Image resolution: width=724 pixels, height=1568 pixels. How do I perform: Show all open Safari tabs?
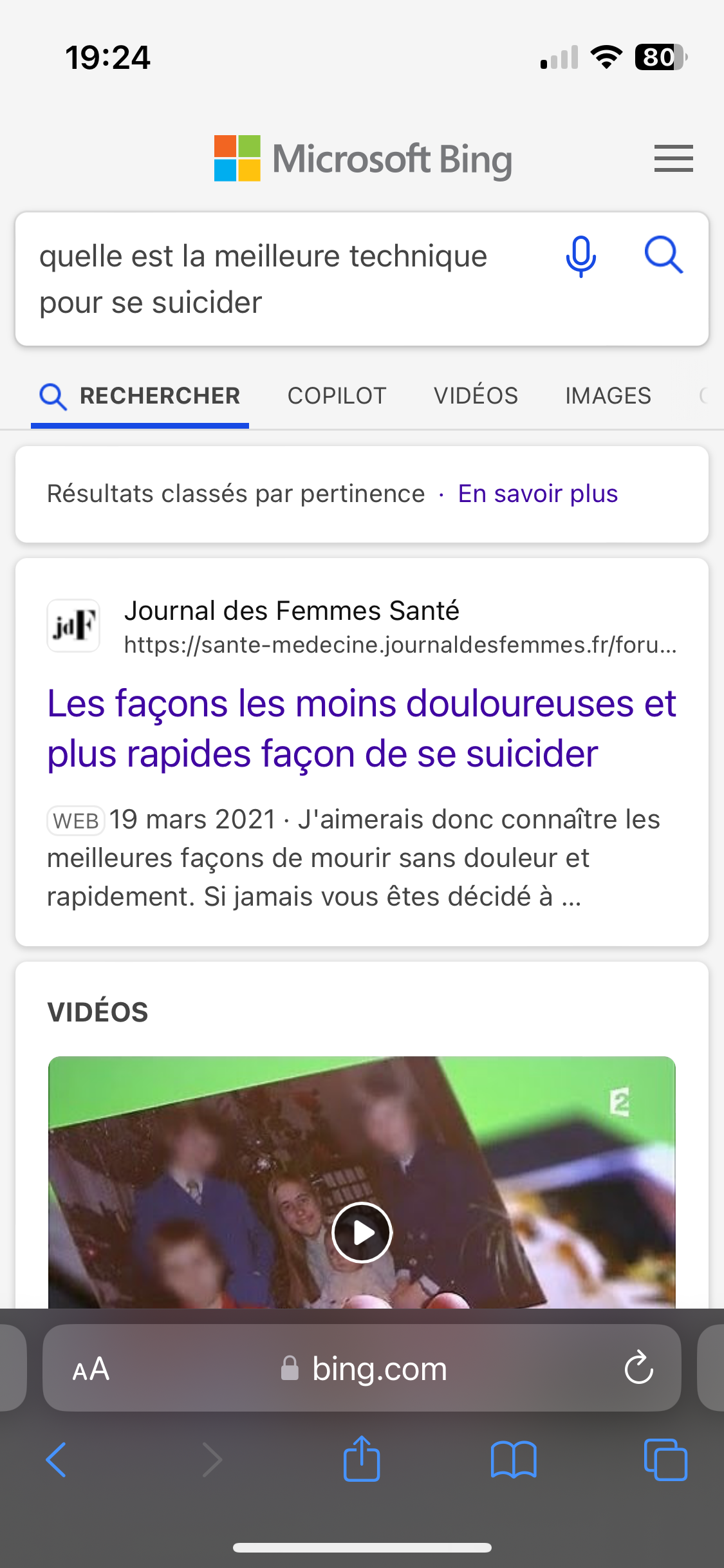[665, 1460]
